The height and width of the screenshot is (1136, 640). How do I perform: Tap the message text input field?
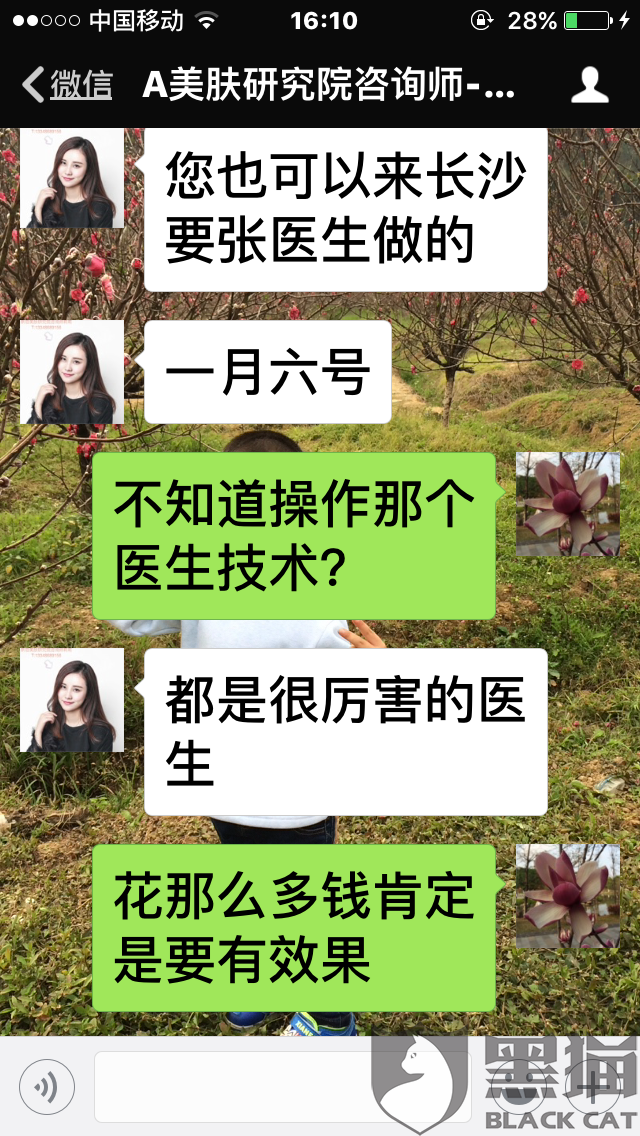(282, 1086)
